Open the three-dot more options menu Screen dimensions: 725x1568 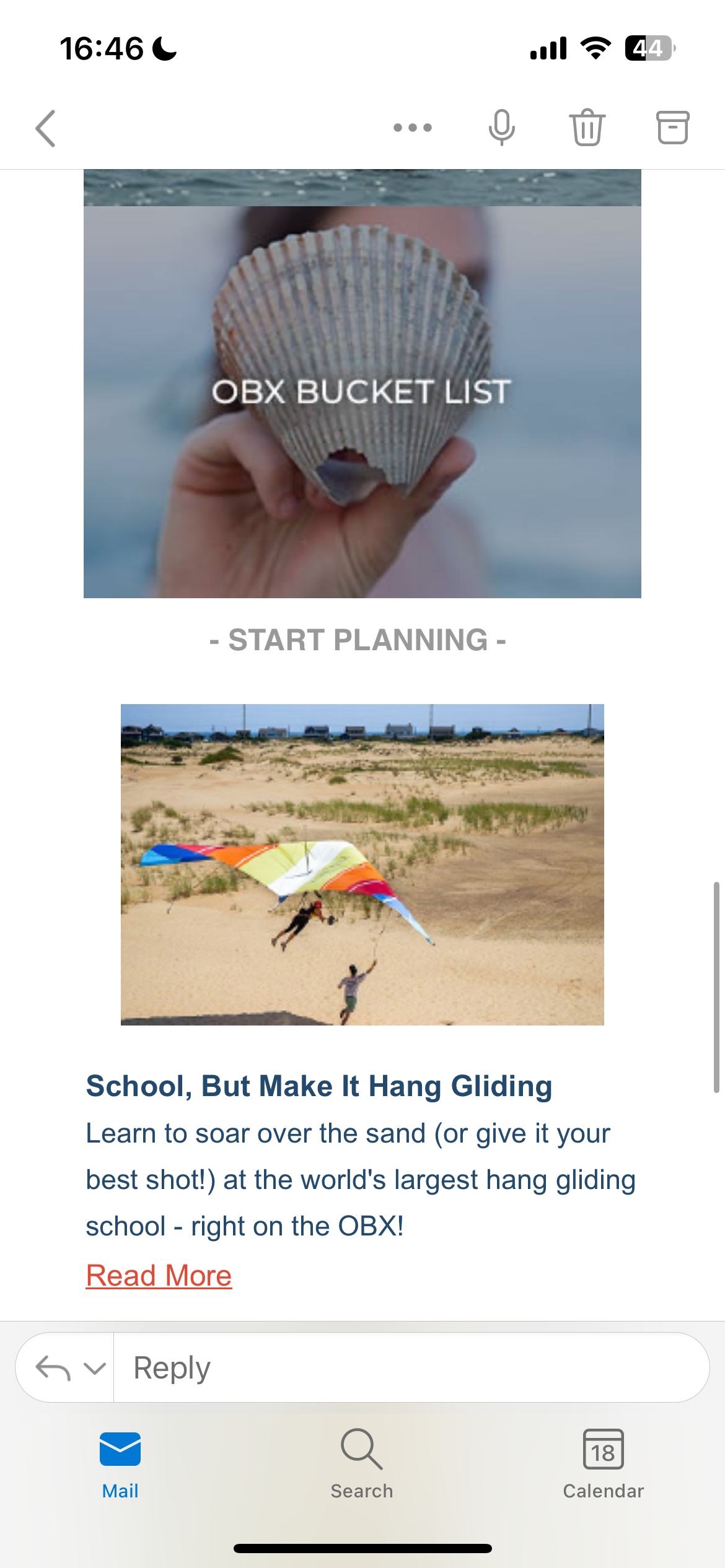[413, 128]
